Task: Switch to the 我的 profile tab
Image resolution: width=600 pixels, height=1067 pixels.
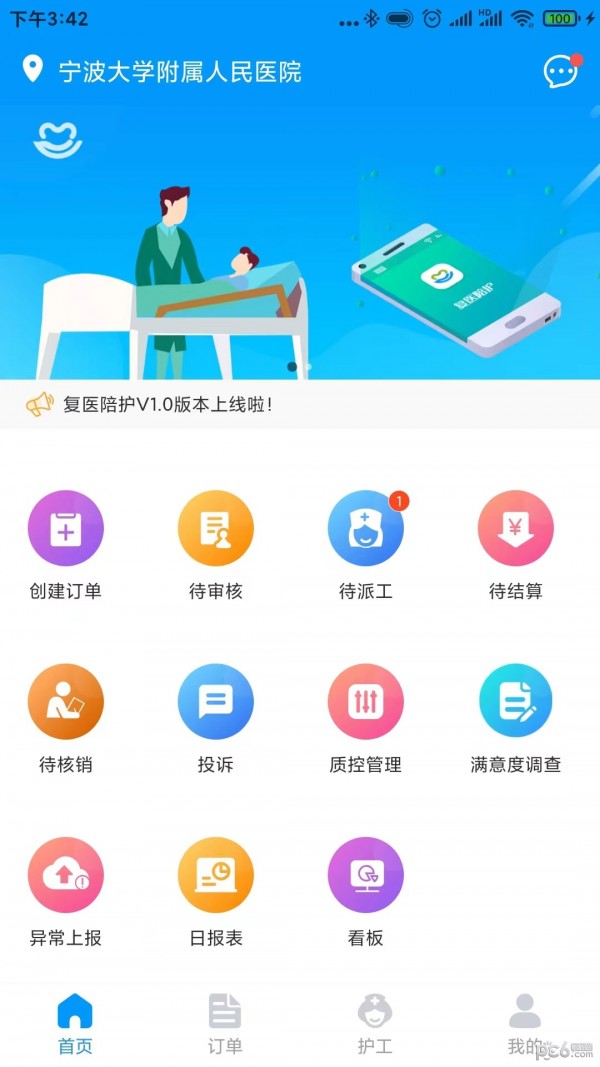Action: (x=525, y=1024)
